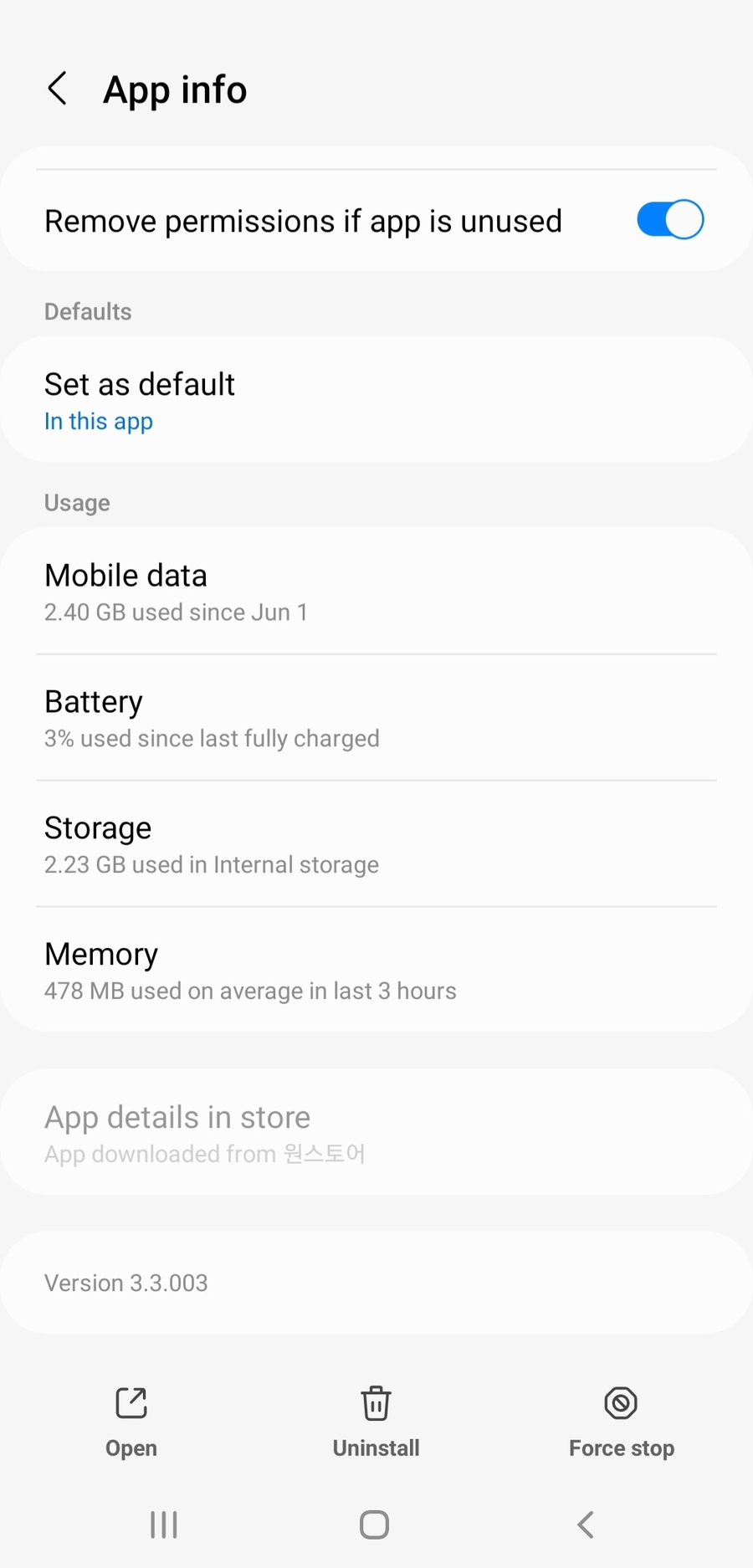The image size is (753, 1568).
Task: Open the app
Action: 131,1421
